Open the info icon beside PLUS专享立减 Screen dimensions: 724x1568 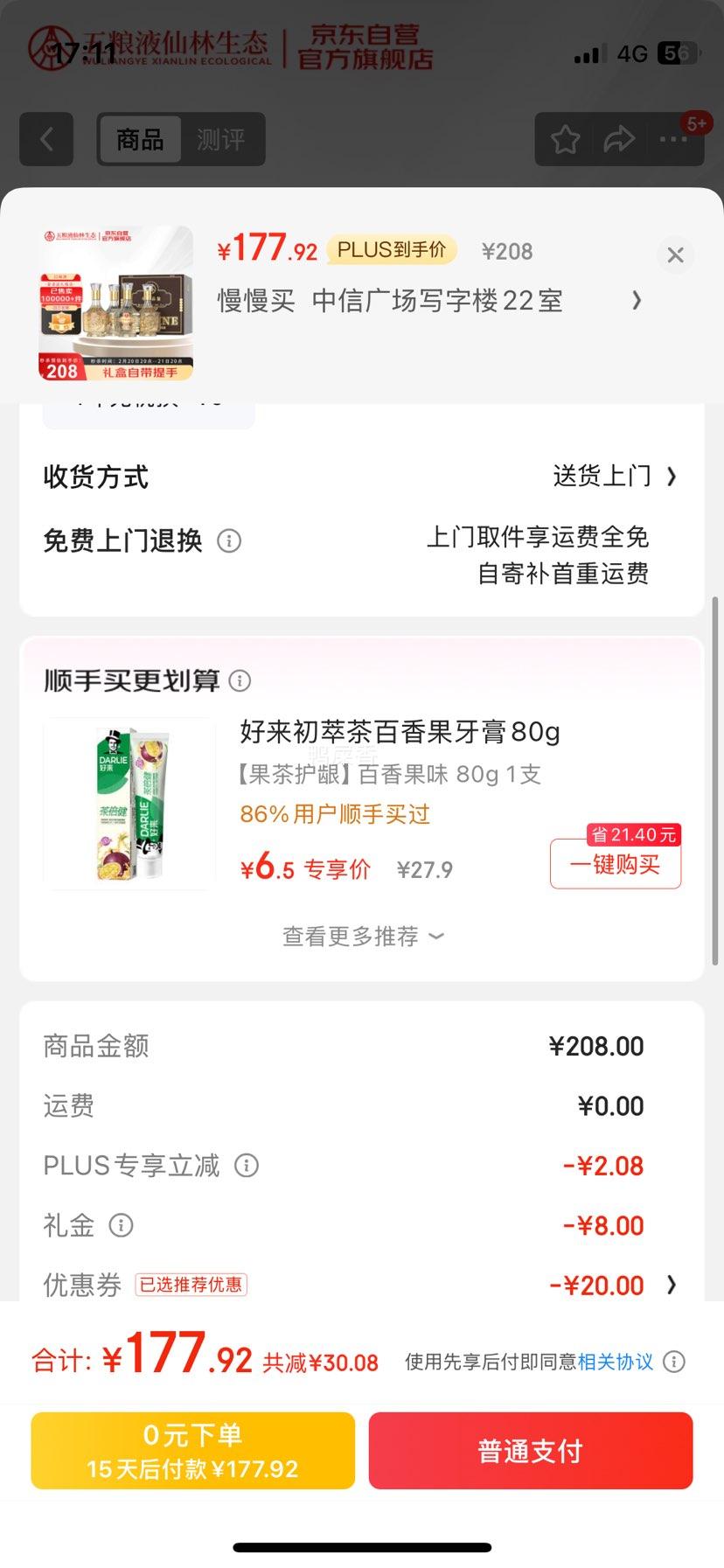tap(247, 1165)
